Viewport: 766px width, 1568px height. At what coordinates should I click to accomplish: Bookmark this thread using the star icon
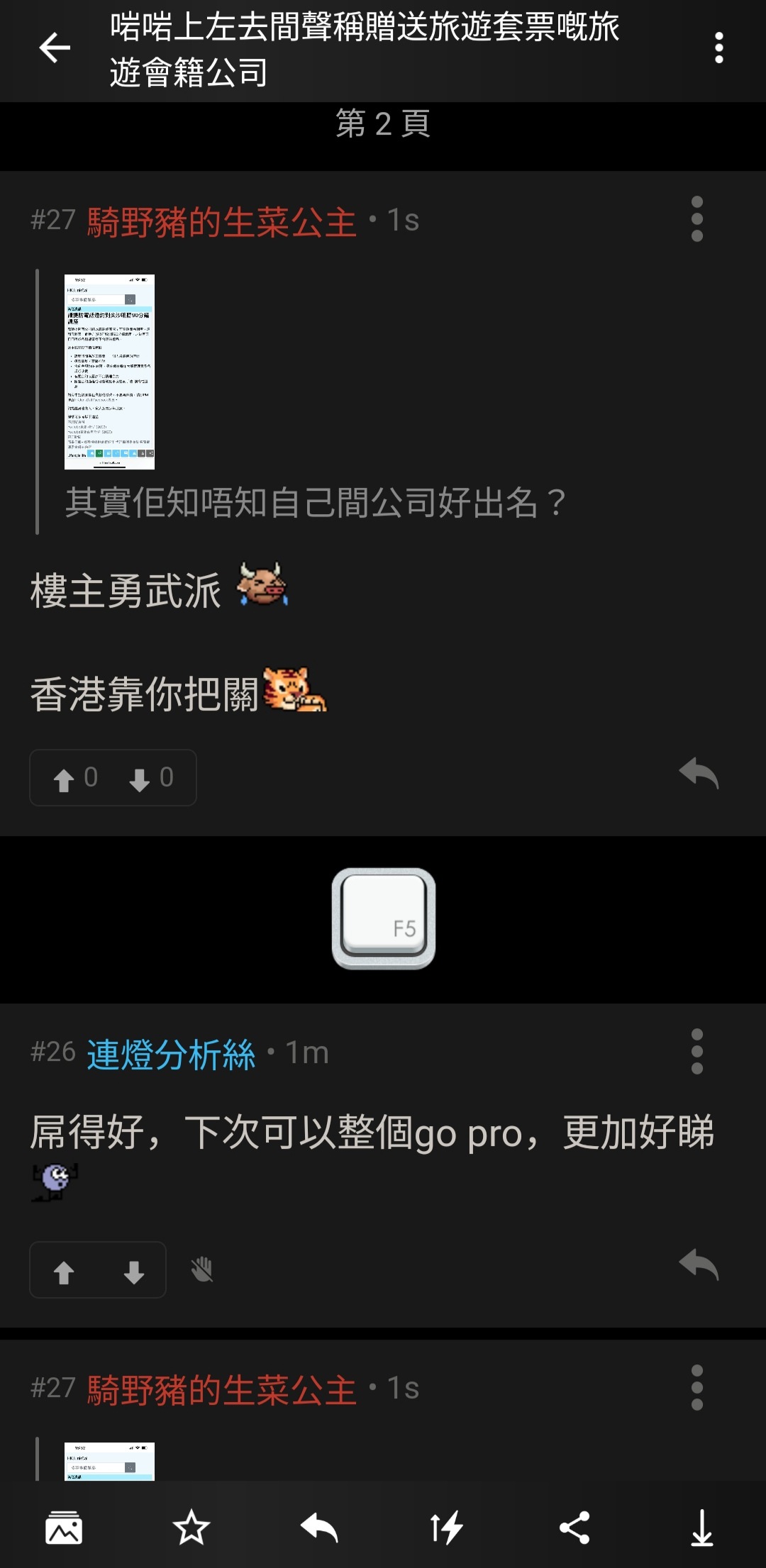tap(191, 1525)
